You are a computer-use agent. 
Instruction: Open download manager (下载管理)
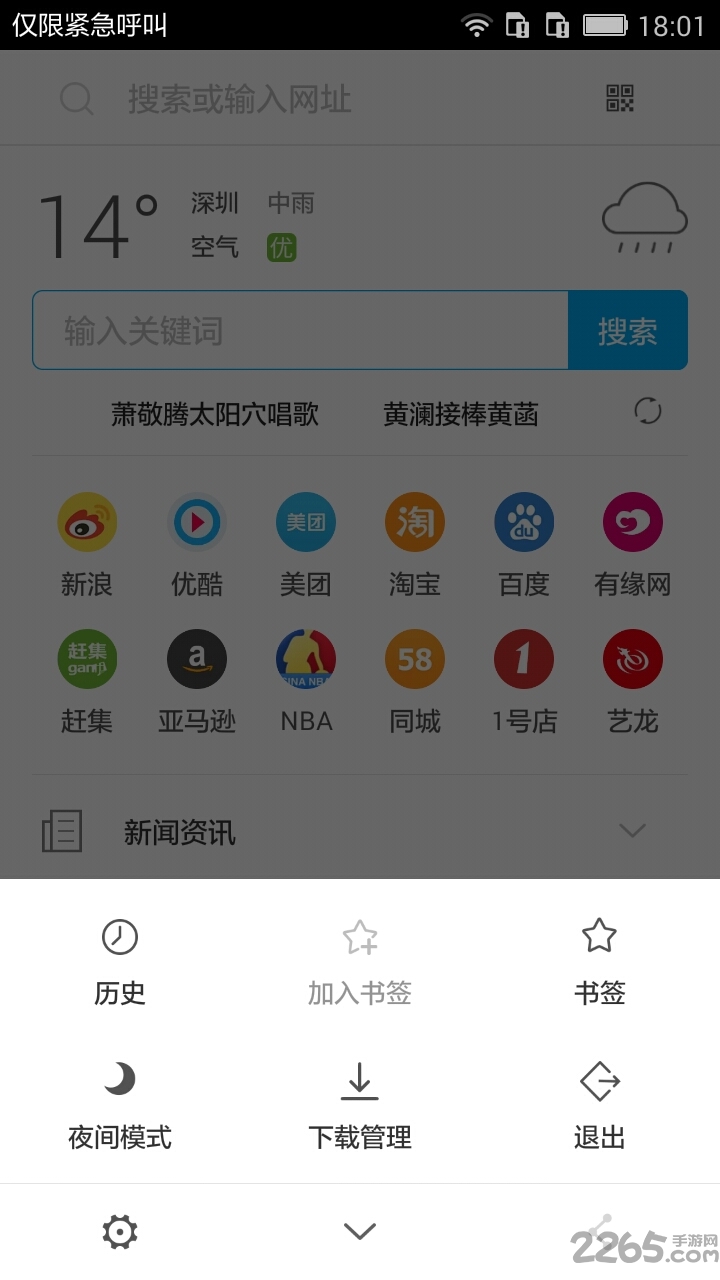click(360, 1105)
